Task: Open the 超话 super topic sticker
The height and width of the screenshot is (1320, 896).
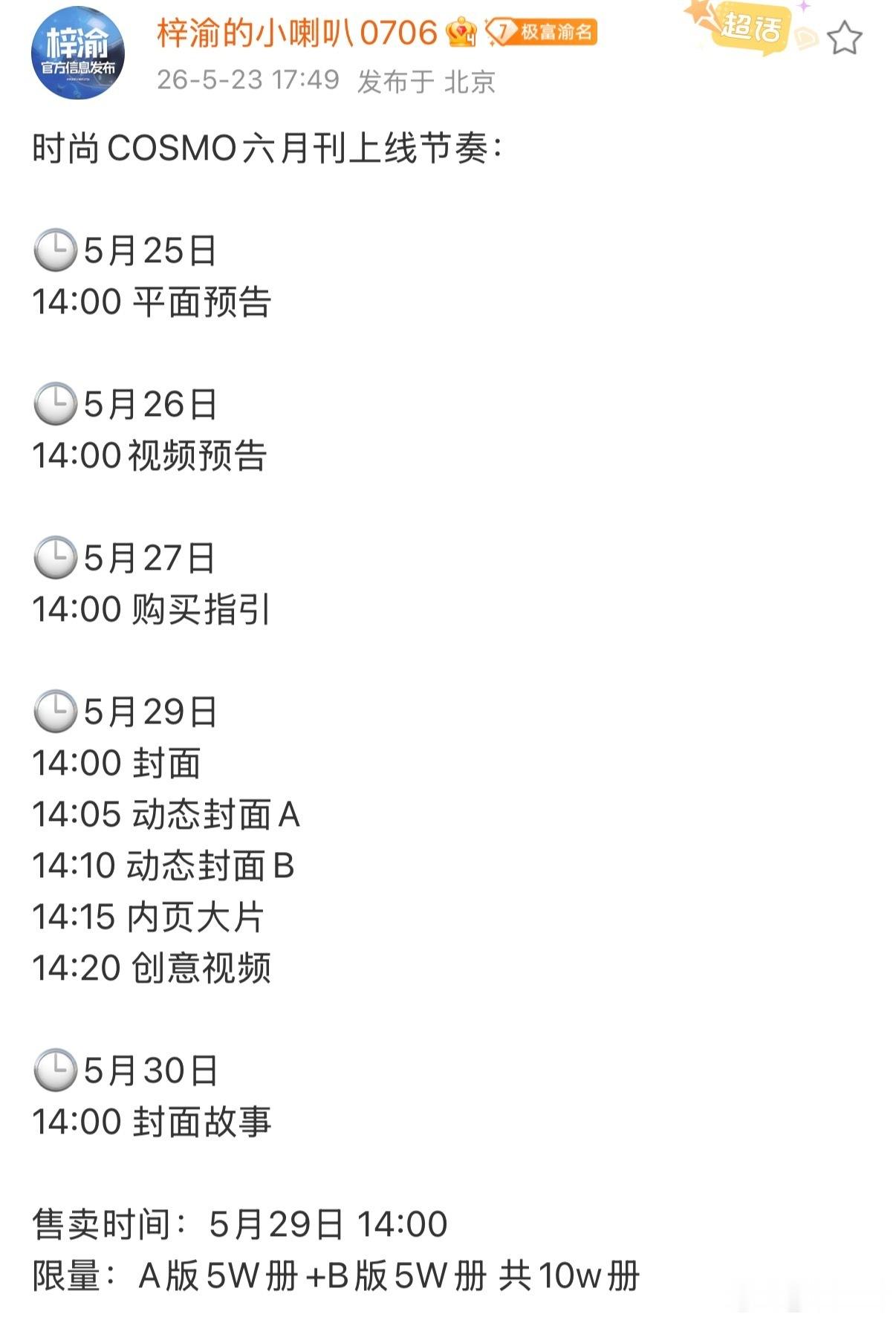Action: point(750,28)
